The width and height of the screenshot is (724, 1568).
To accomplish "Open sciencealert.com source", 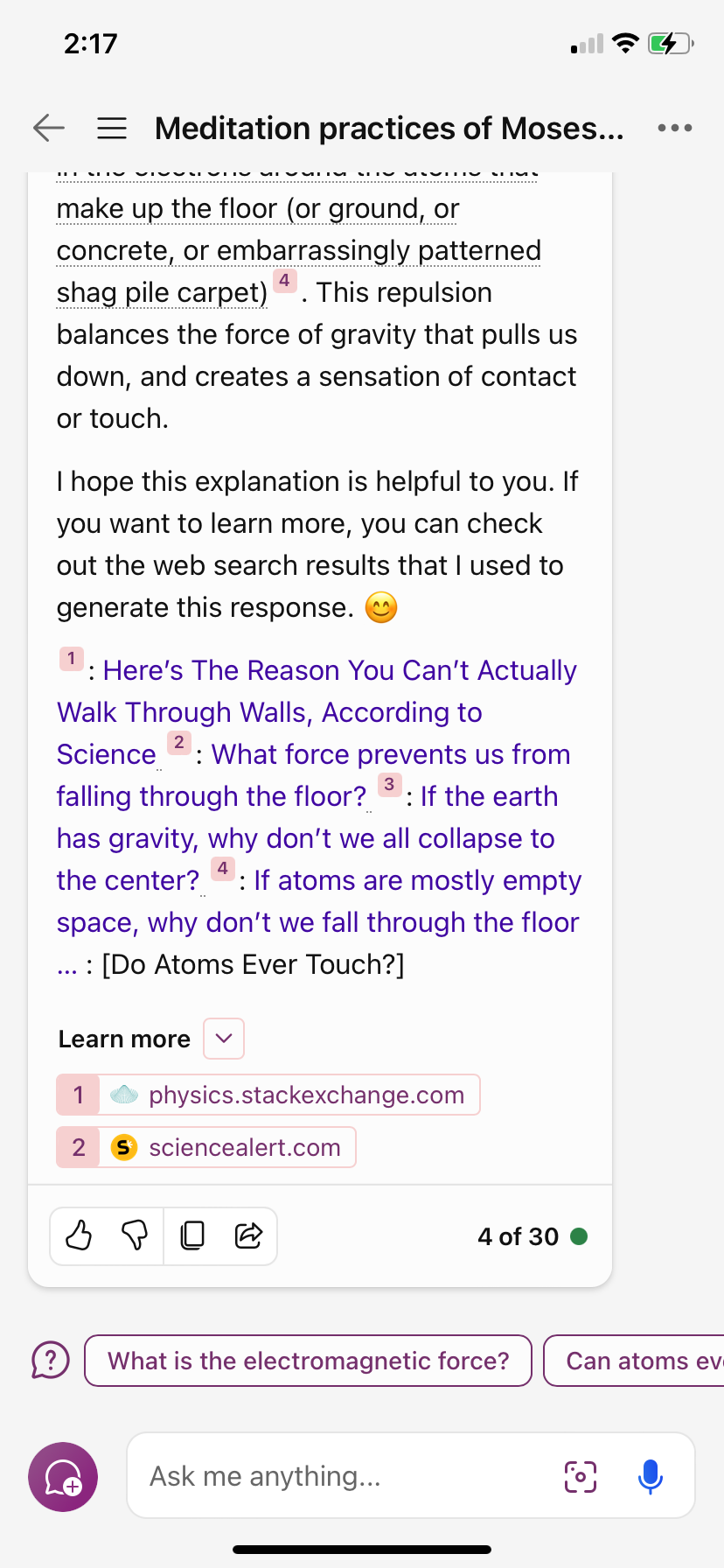I will click(x=206, y=1147).
